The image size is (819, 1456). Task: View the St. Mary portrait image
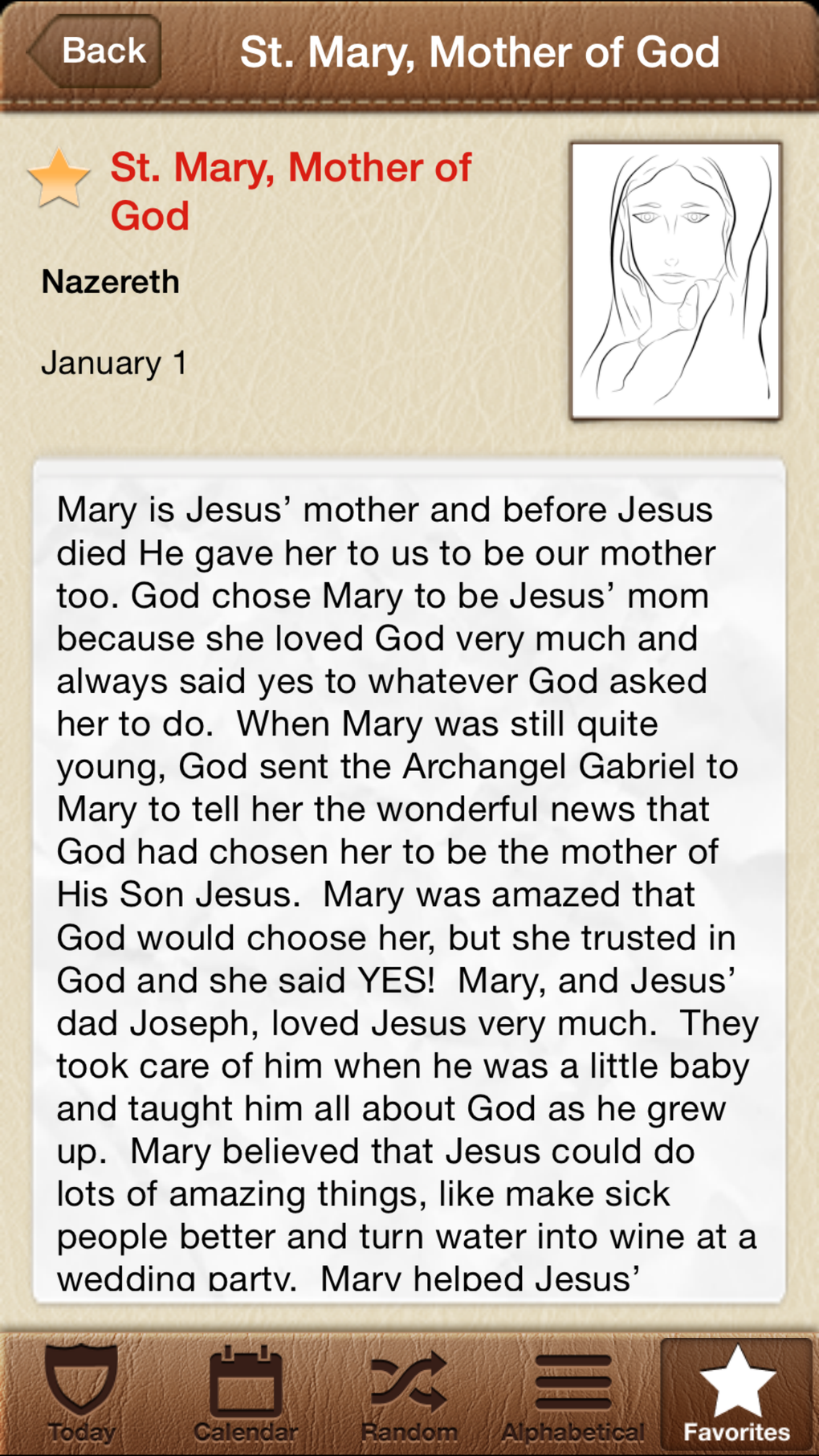[x=675, y=279]
